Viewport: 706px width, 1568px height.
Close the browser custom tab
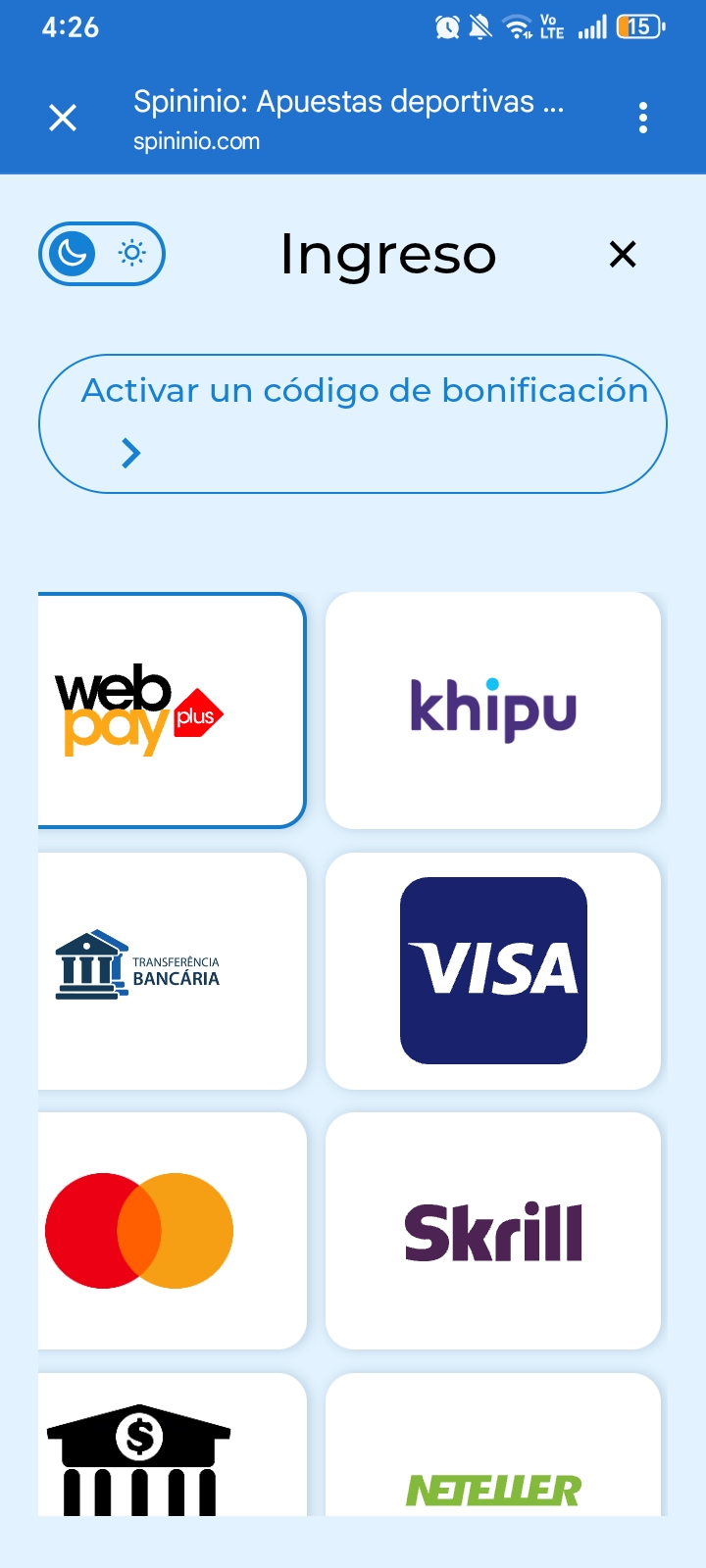pos(63,119)
